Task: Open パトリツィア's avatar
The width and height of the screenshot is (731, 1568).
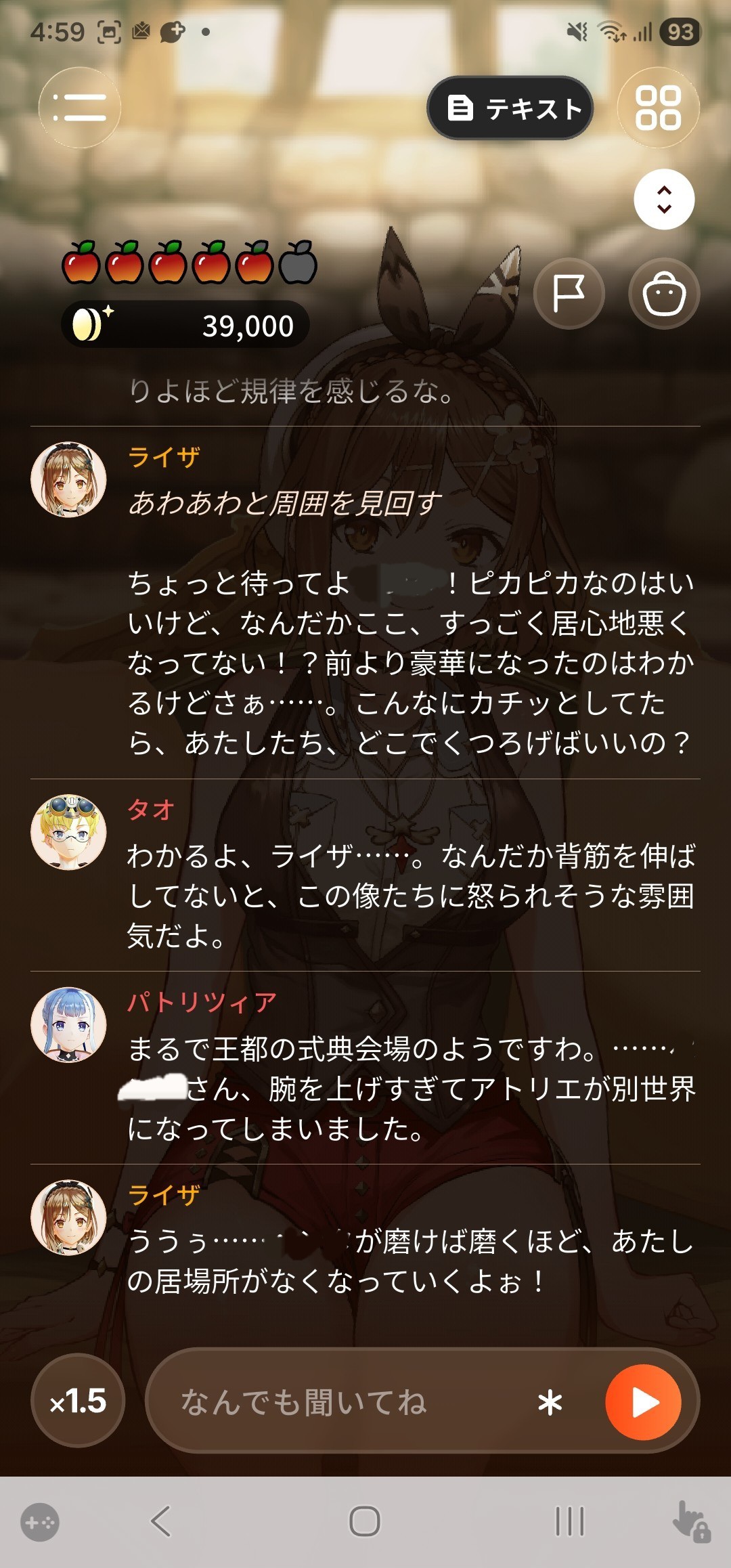Action: tap(68, 1024)
